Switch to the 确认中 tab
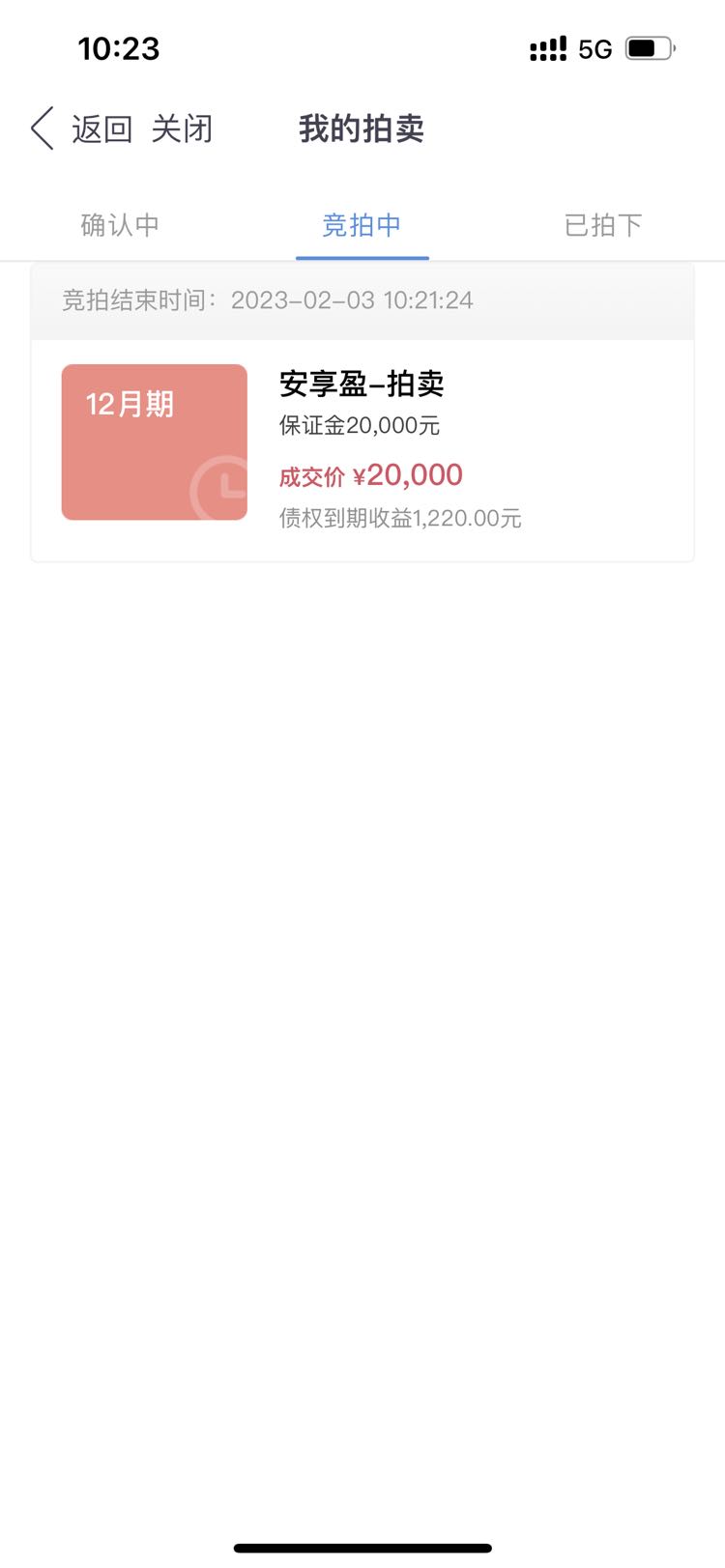This screenshot has height=1568, width=725. (x=120, y=225)
